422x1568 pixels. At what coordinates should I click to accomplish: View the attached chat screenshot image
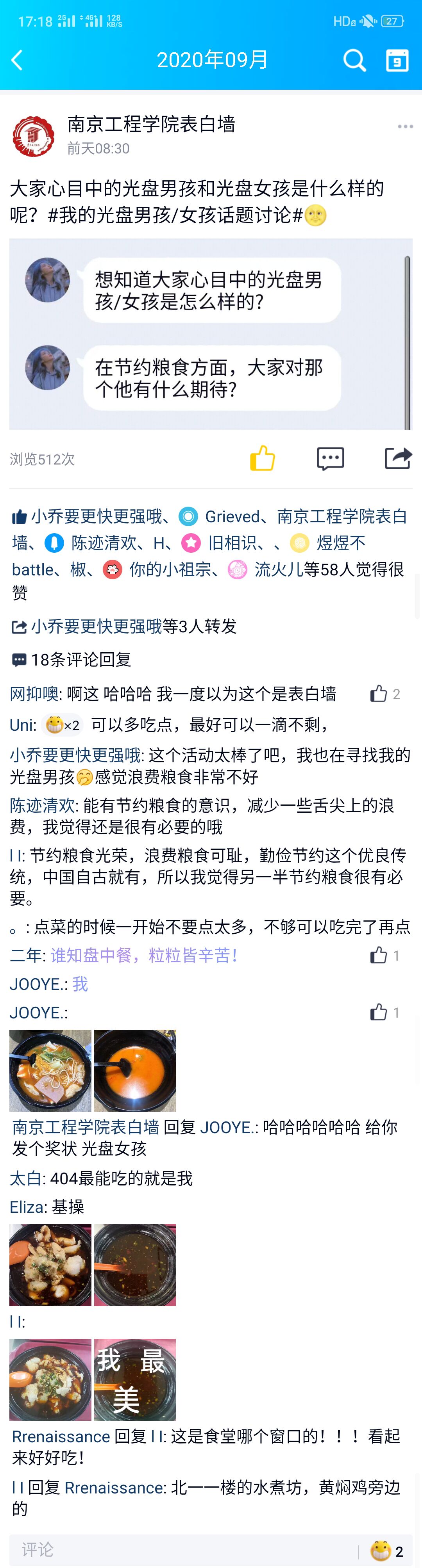pyautogui.click(x=210, y=334)
